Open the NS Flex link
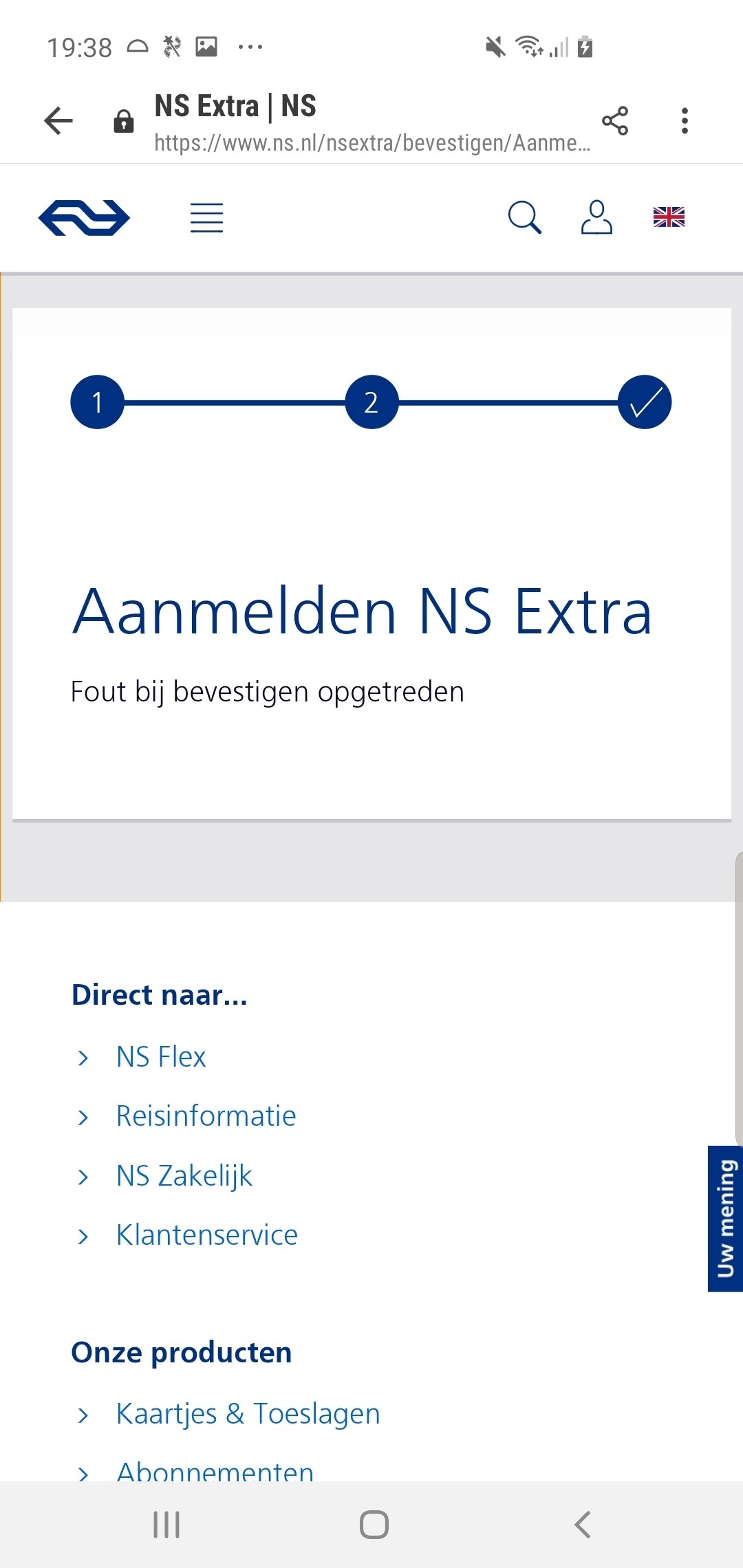Screen dimensions: 743x1568 click(161, 1057)
